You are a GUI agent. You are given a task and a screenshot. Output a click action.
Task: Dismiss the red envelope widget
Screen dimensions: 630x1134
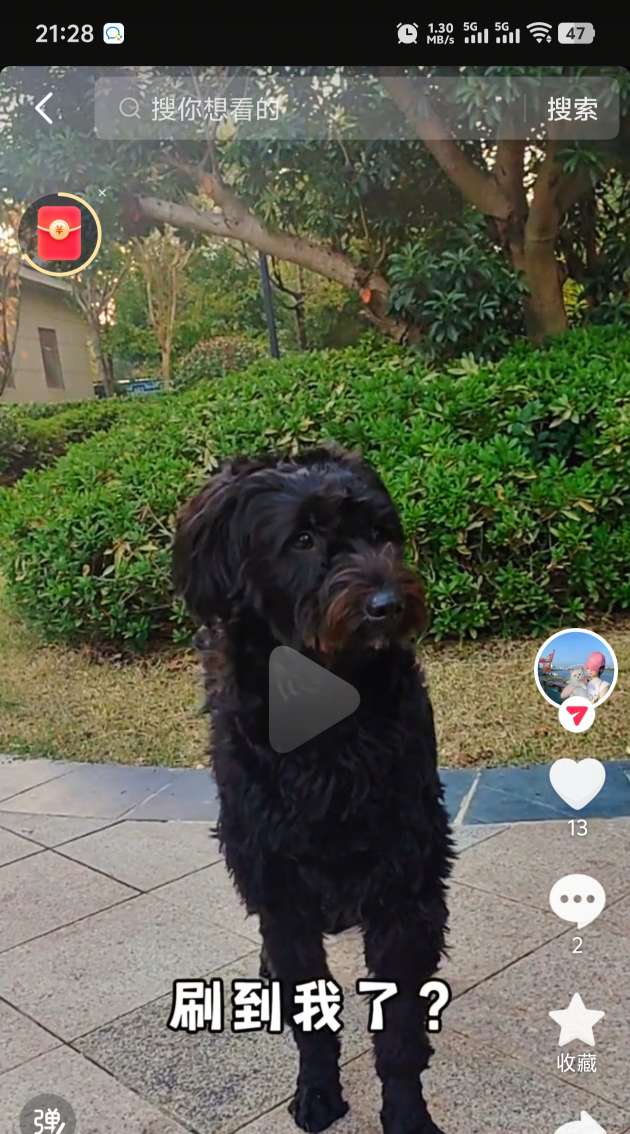[102, 193]
